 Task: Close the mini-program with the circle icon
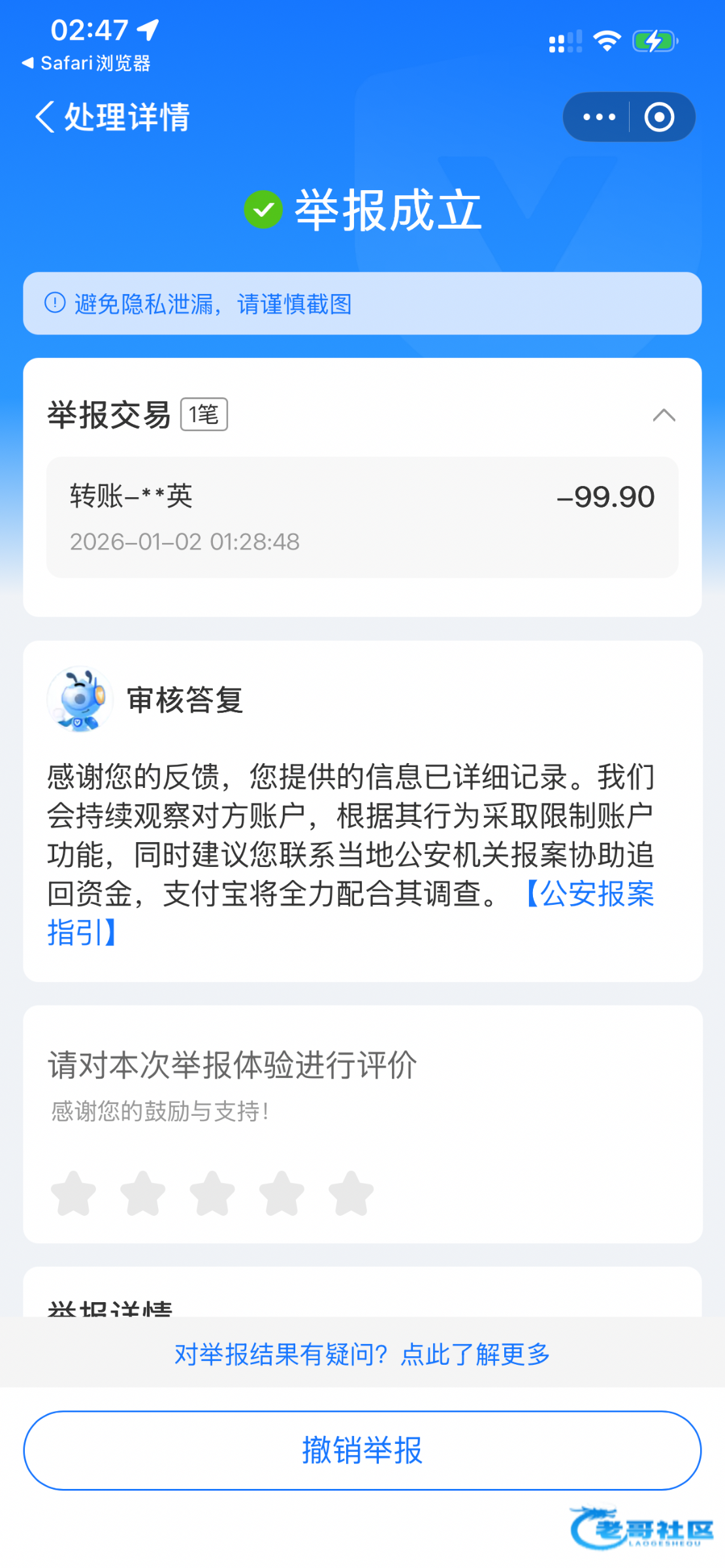(659, 118)
